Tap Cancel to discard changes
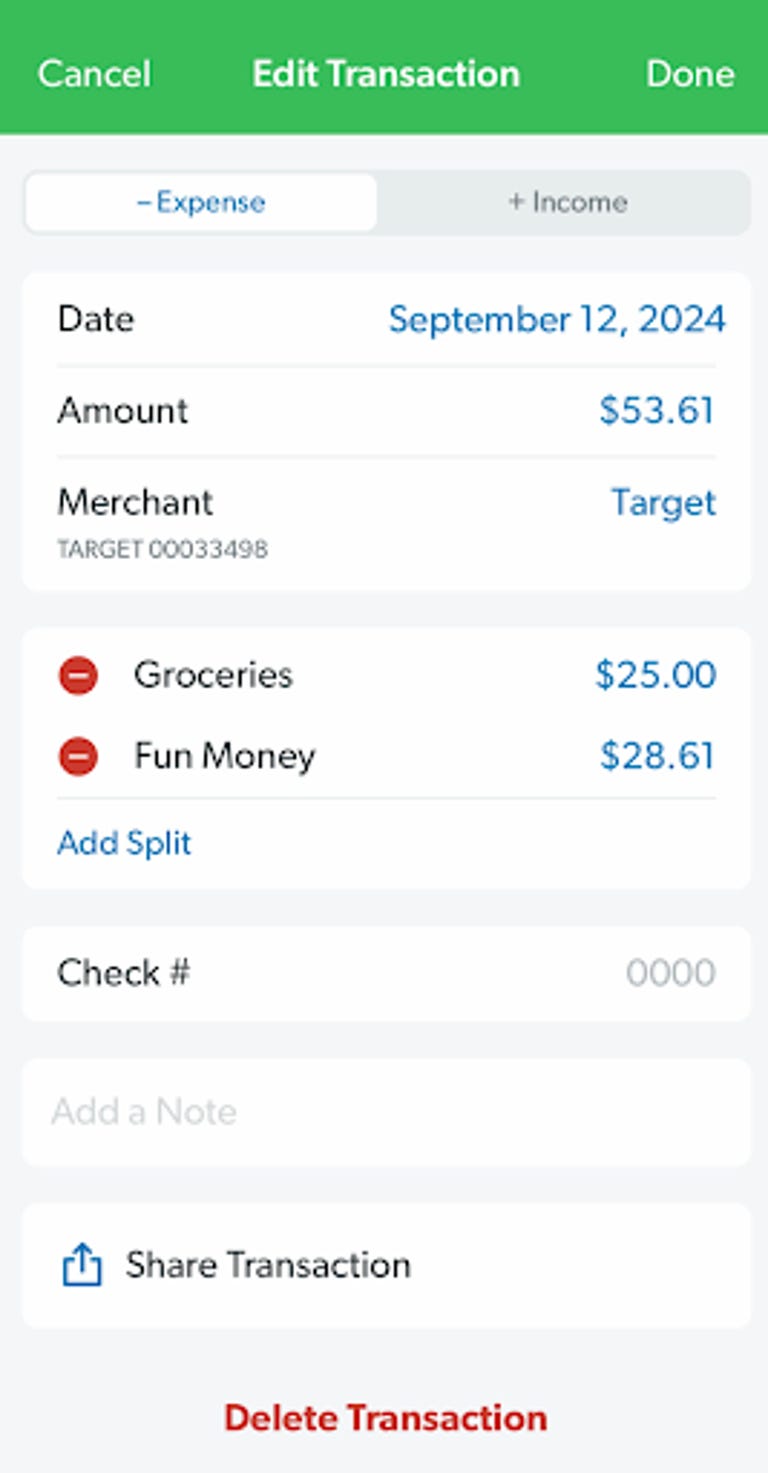768x1473 pixels. (x=94, y=73)
